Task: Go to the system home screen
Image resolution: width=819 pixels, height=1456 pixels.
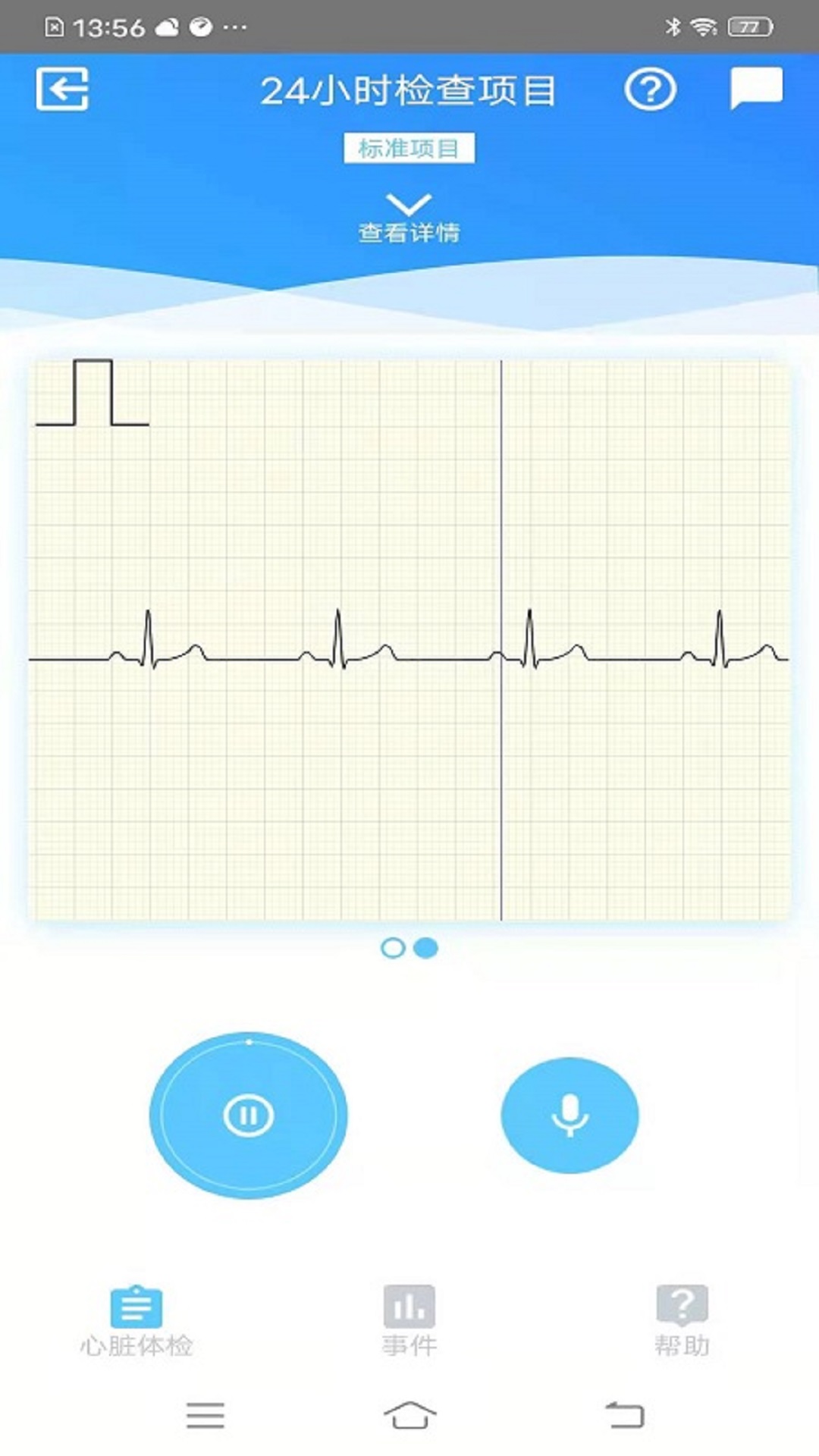Action: coord(409,1415)
